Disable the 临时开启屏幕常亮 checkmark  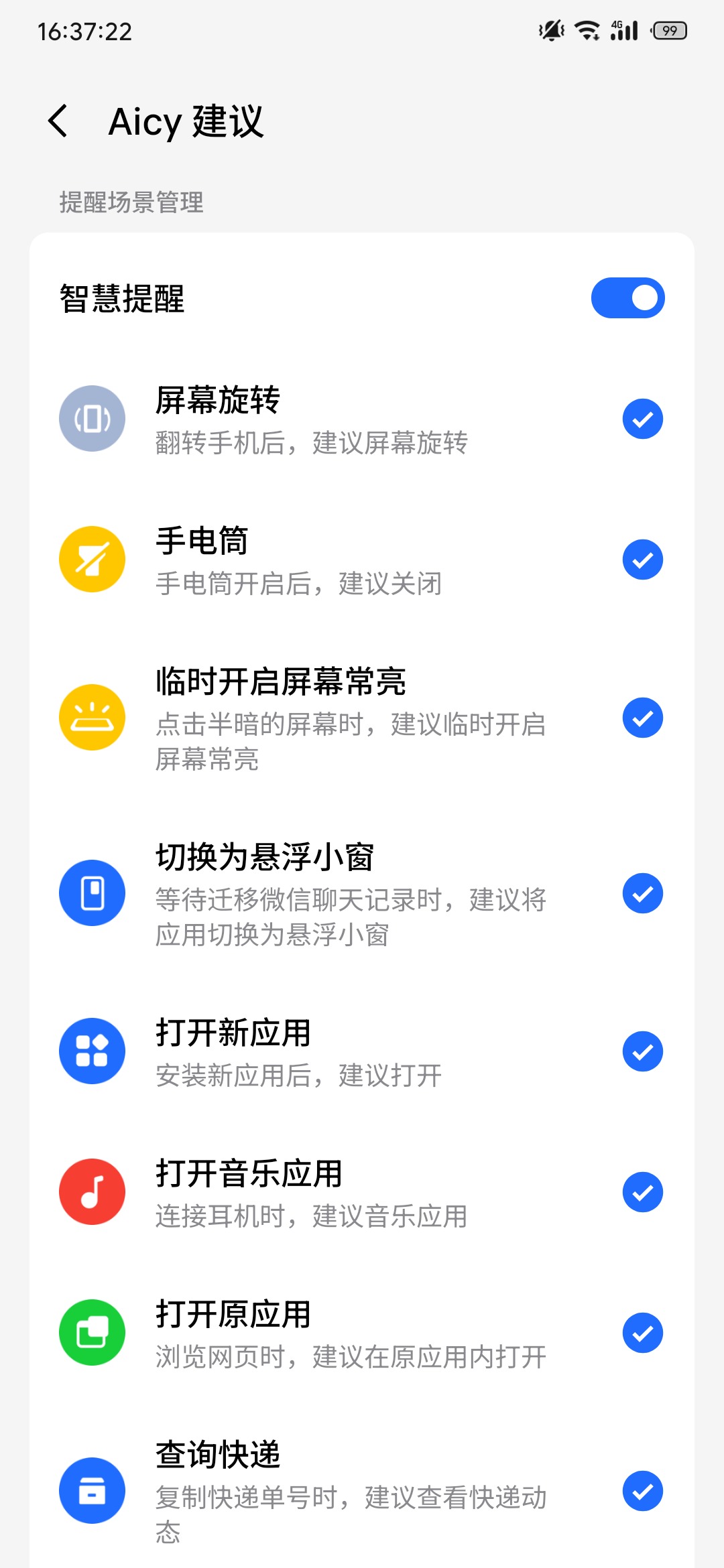(x=642, y=717)
